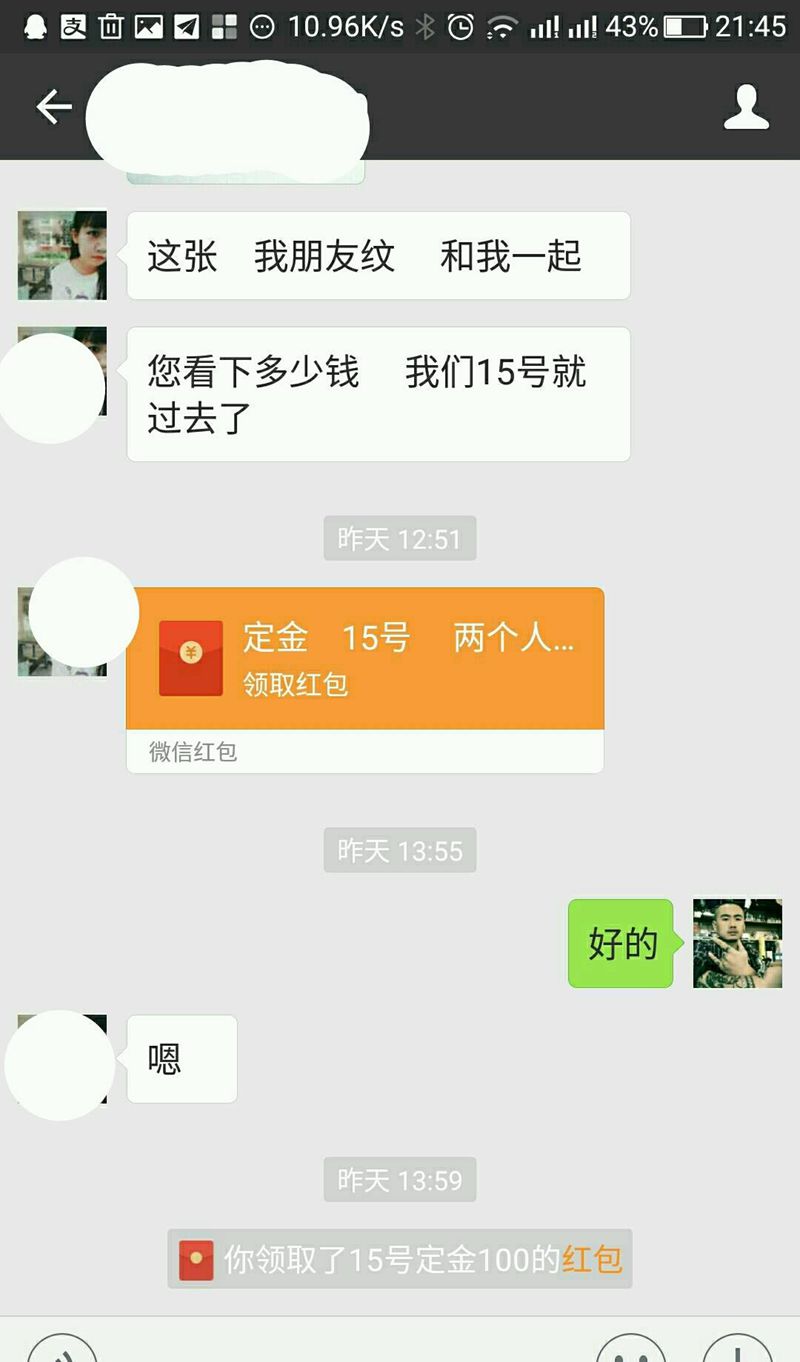The image size is (800, 1362).
Task: Tap the orange 红包 link in the notice
Action: click(592, 1259)
